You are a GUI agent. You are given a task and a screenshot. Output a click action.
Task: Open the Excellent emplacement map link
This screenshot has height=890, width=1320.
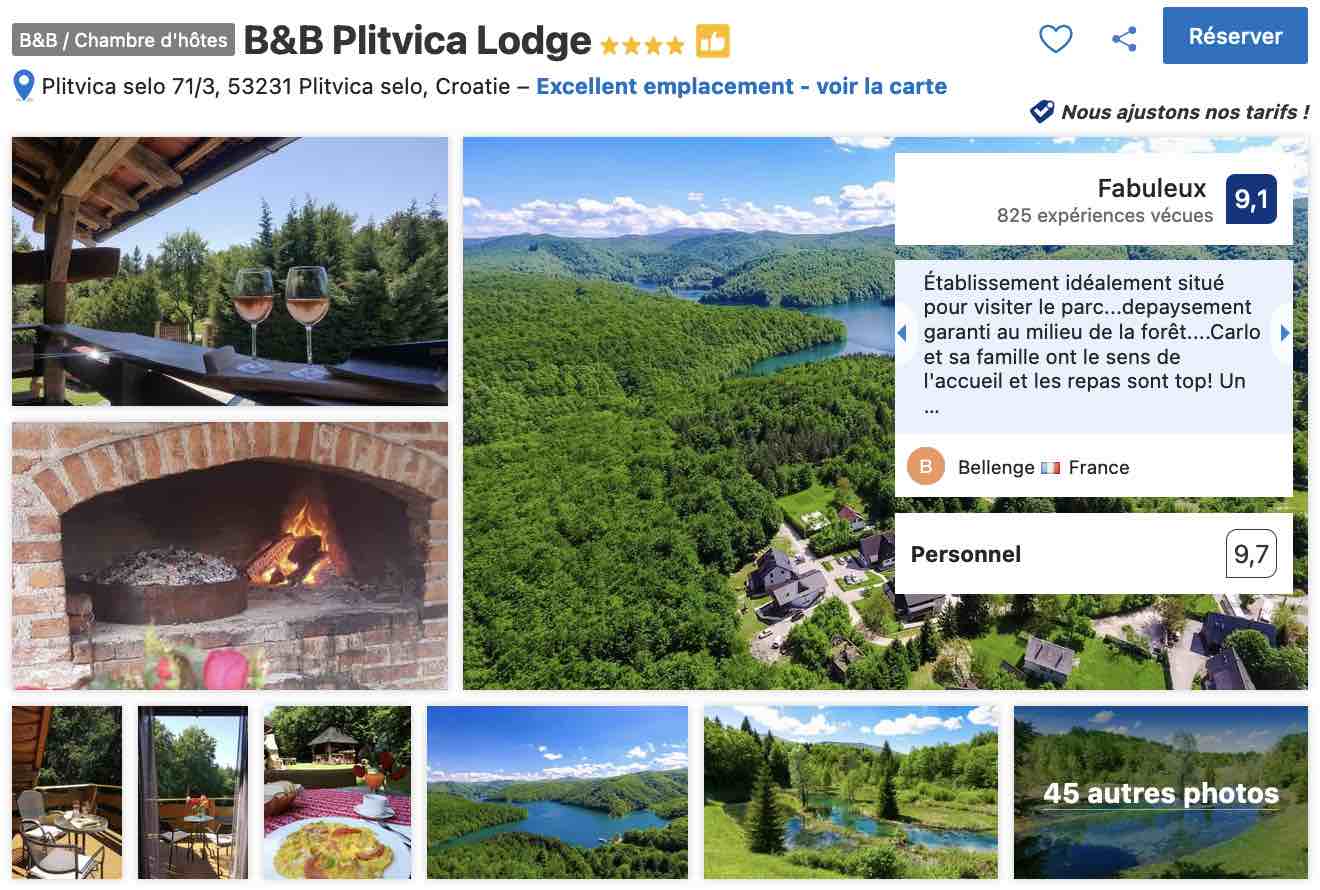pyautogui.click(x=741, y=86)
